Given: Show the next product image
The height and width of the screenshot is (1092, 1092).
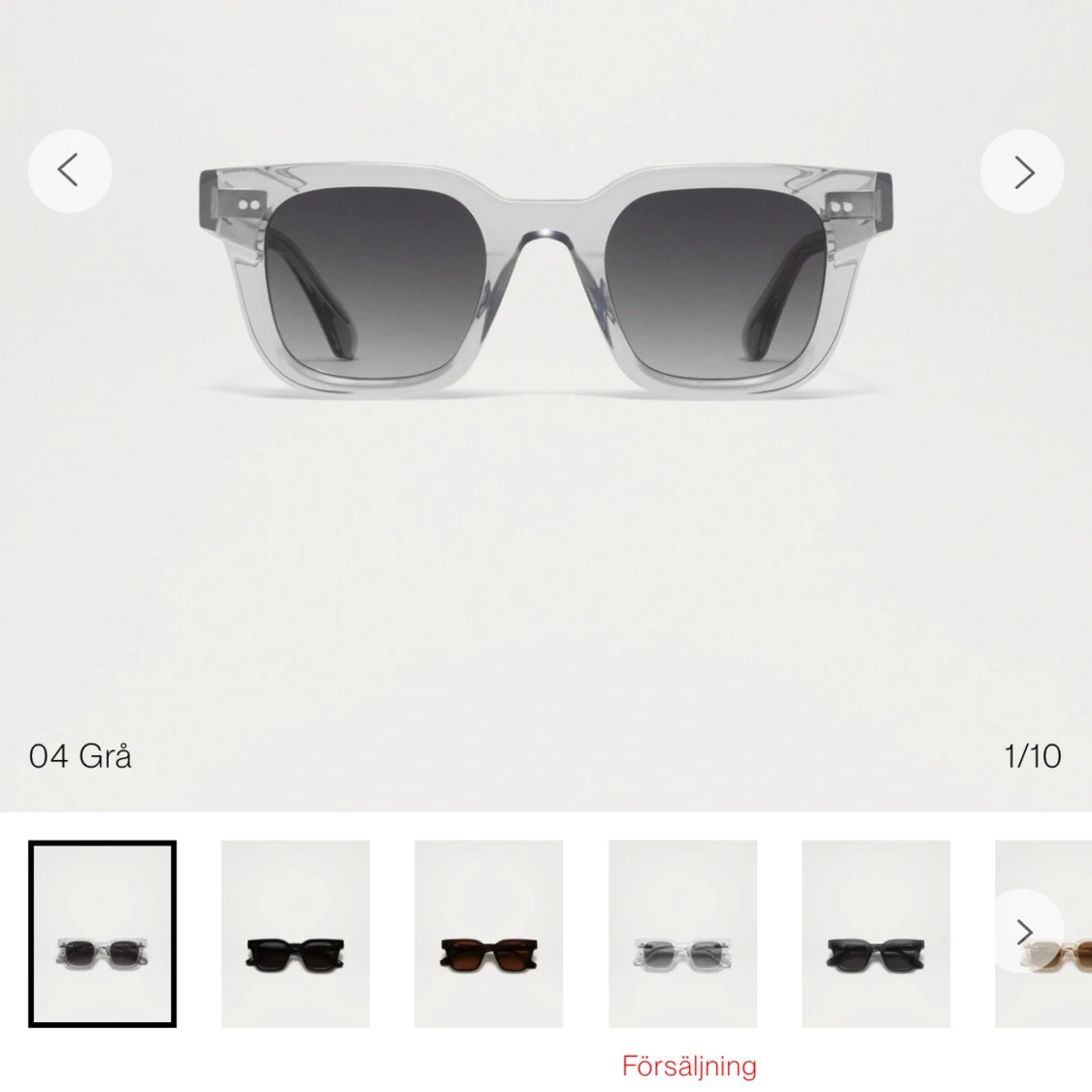Looking at the screenshot, I should point(1021,172).
